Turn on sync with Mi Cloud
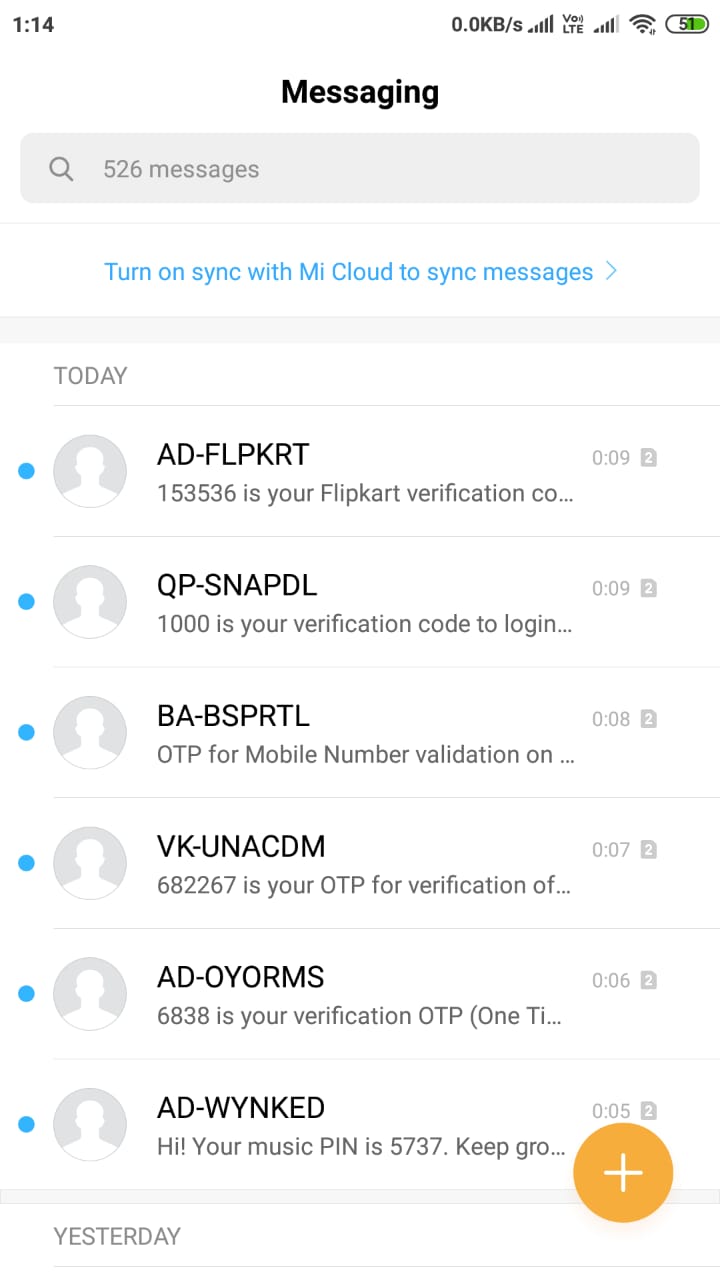 coord(360,271)
